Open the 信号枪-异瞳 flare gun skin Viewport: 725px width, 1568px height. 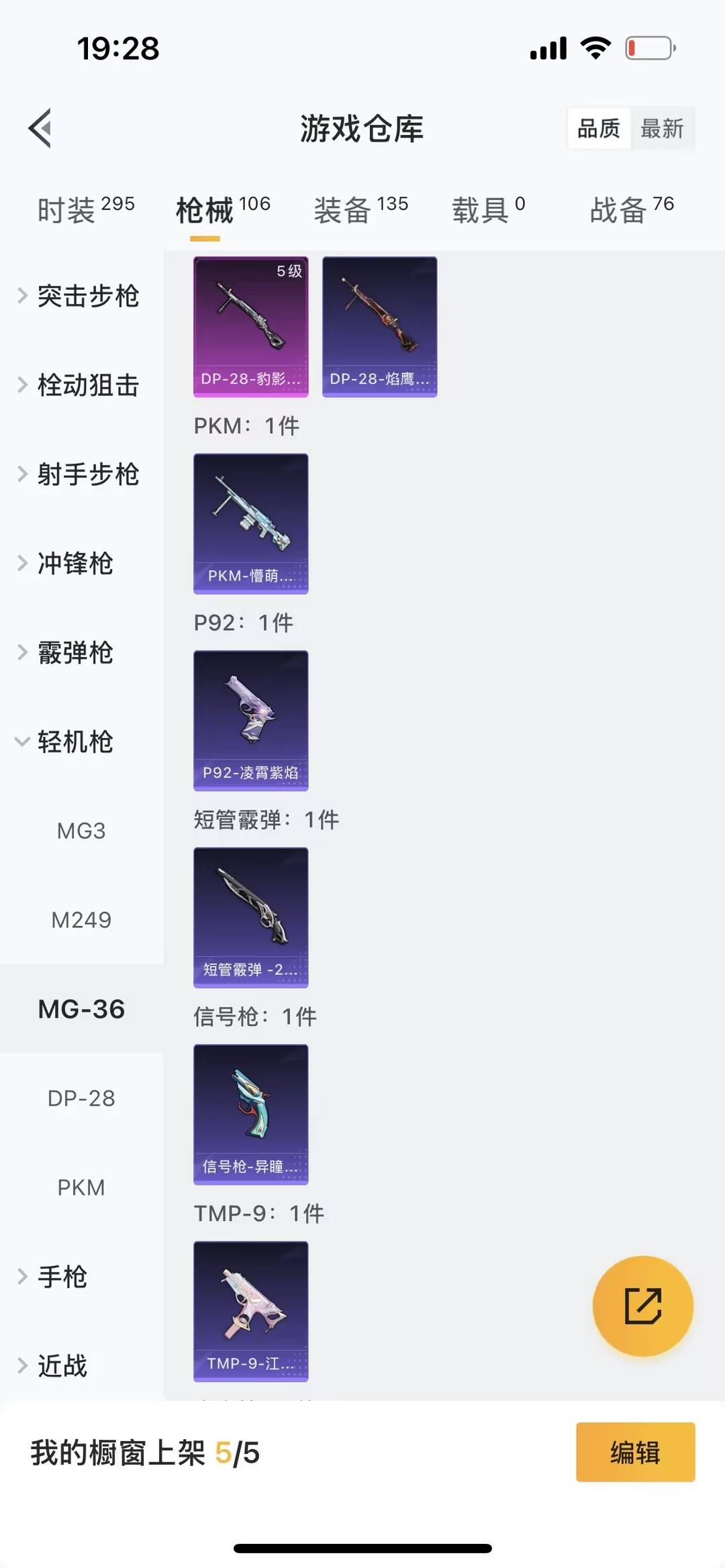(x=250, y=1114)
